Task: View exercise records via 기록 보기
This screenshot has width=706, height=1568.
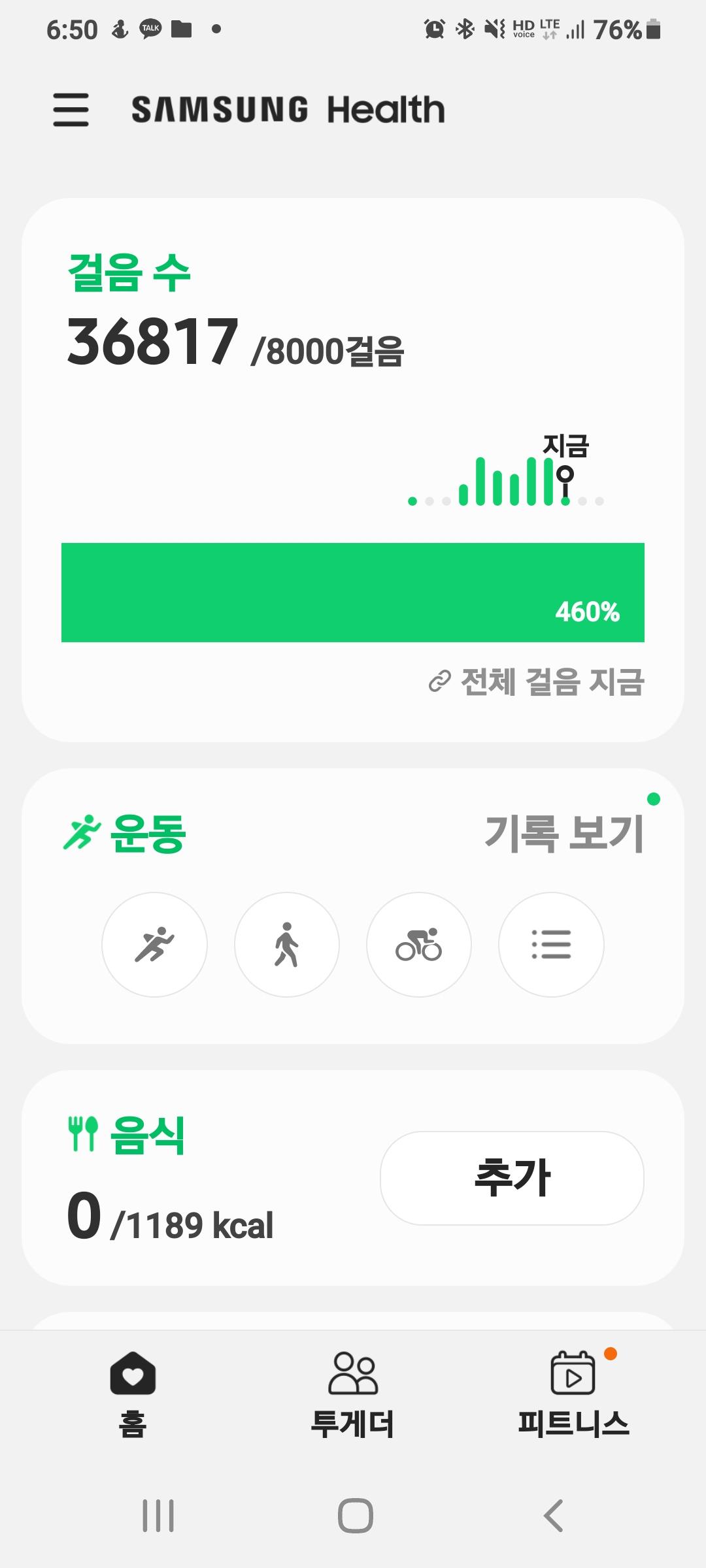Action: point(564,834)
